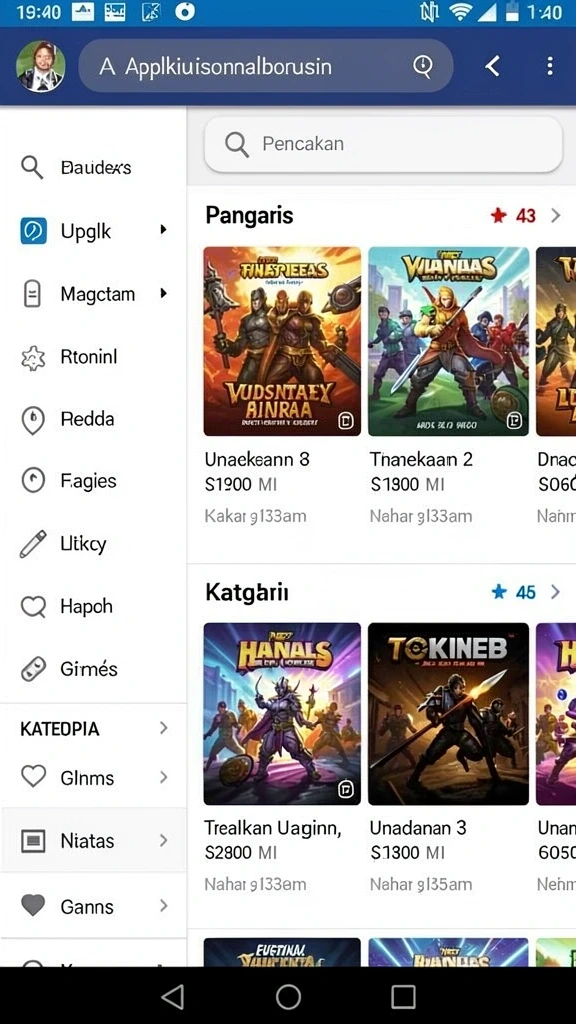Open Fagies from the side menu
The image size is (576, 1024).
93,481
